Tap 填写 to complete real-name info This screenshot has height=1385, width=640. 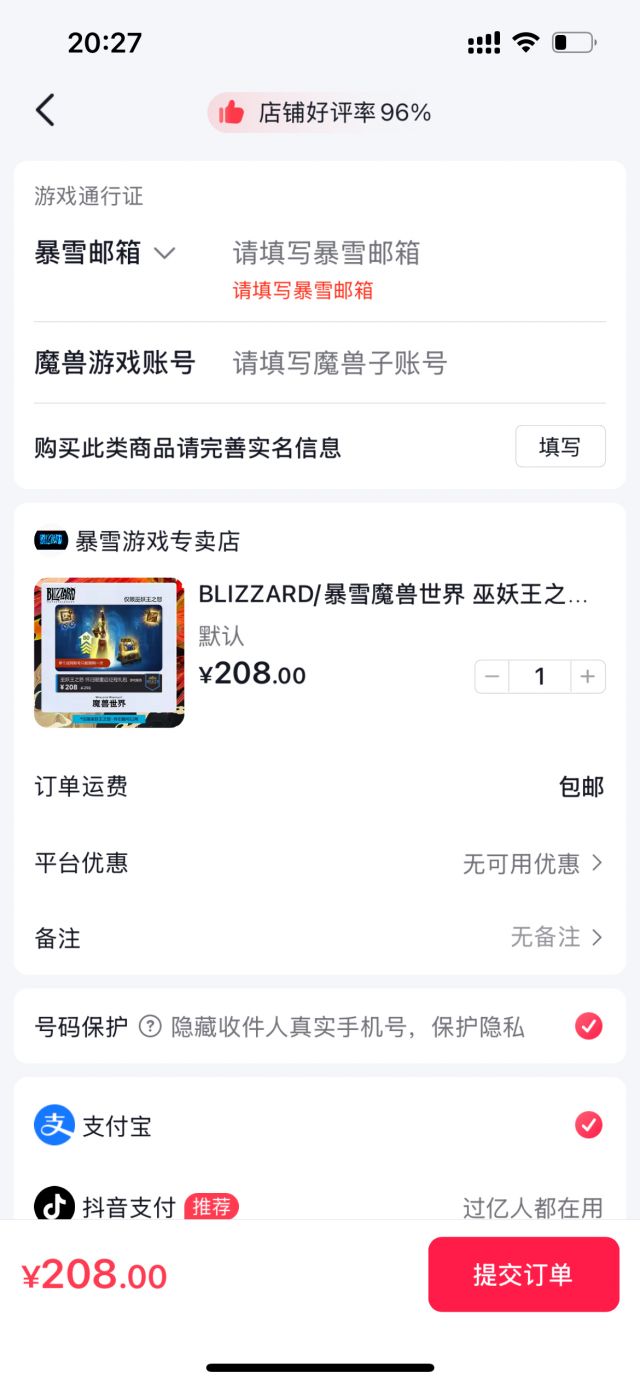(560, 446)
